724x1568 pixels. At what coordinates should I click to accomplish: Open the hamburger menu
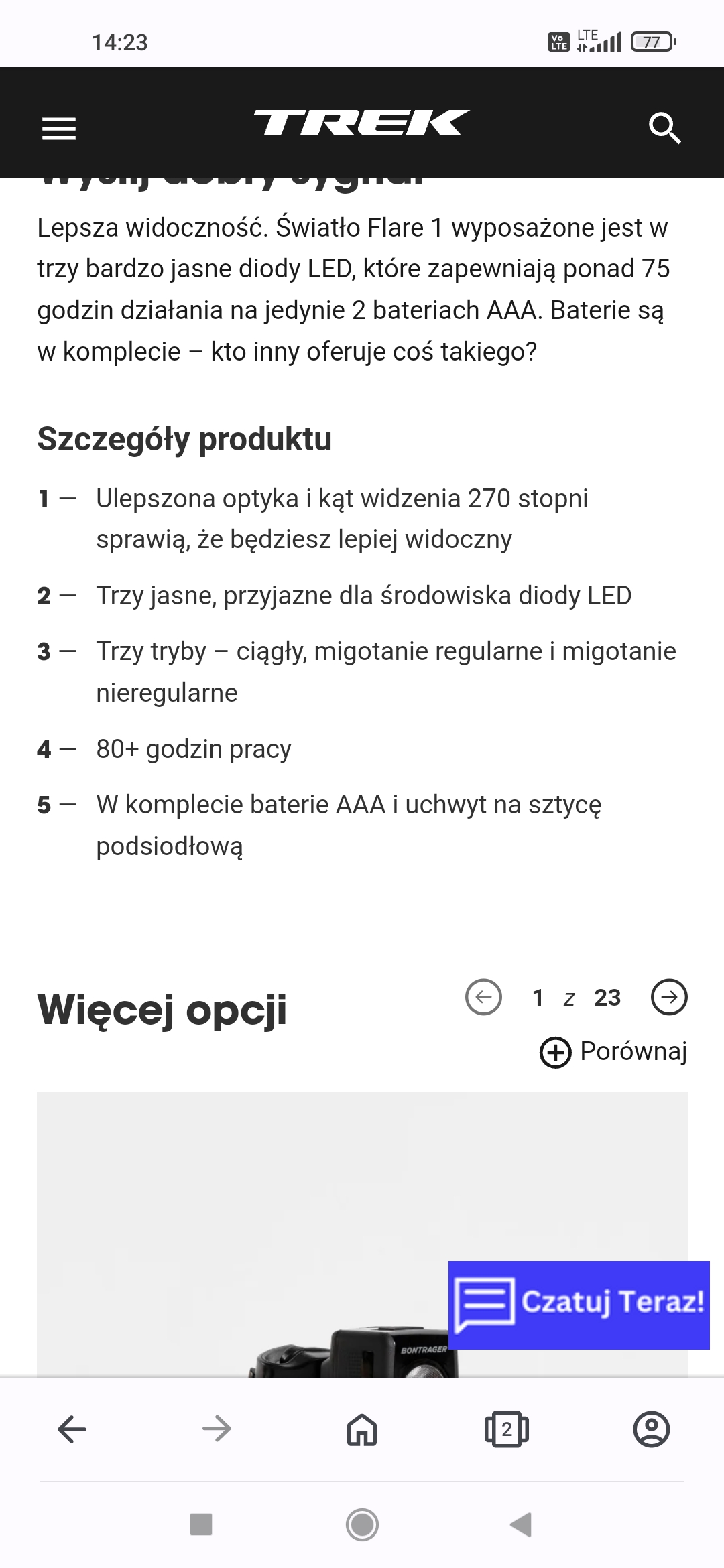[59, 128]
